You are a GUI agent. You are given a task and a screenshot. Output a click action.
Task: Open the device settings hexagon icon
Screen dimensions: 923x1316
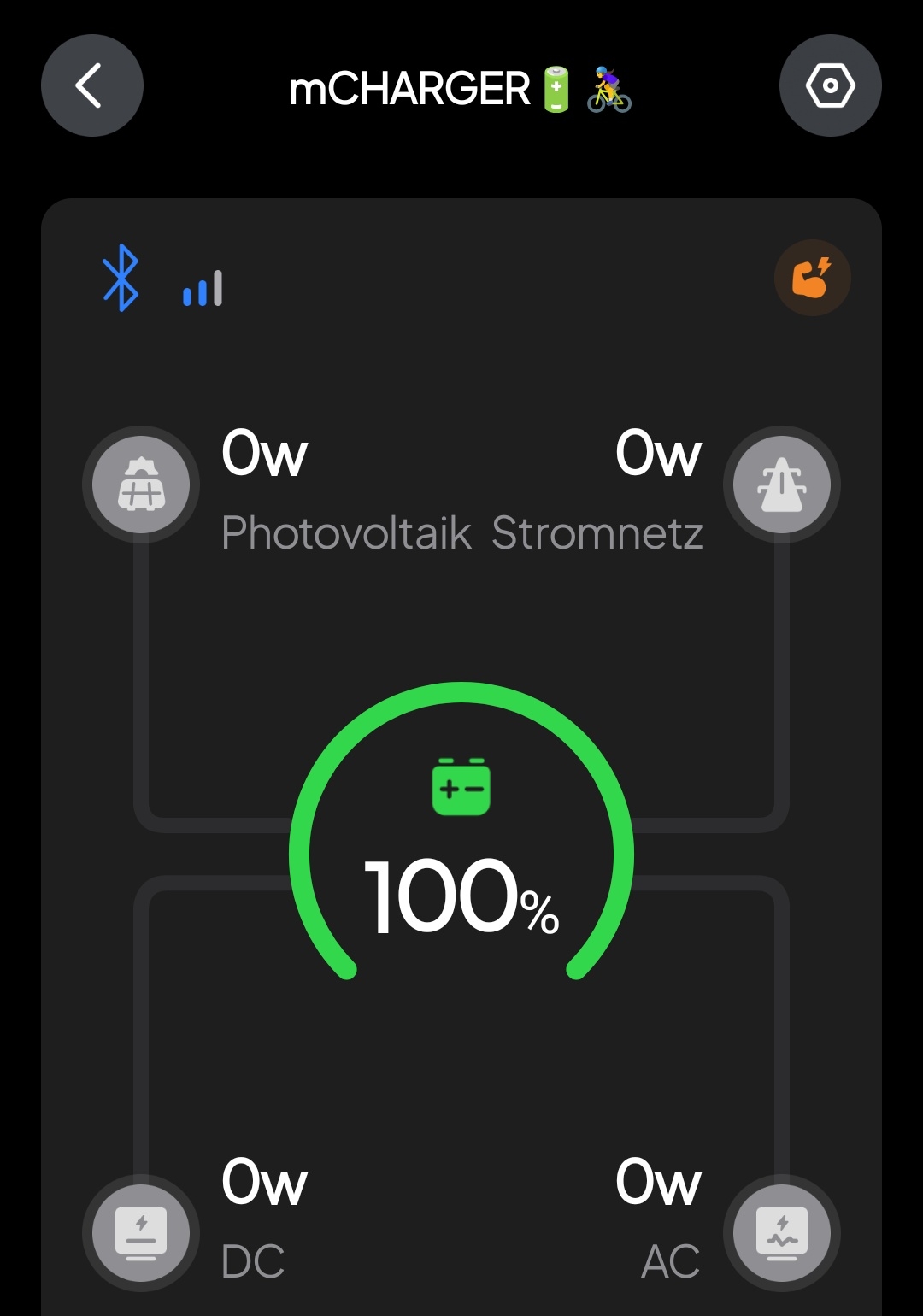(830, 85)
